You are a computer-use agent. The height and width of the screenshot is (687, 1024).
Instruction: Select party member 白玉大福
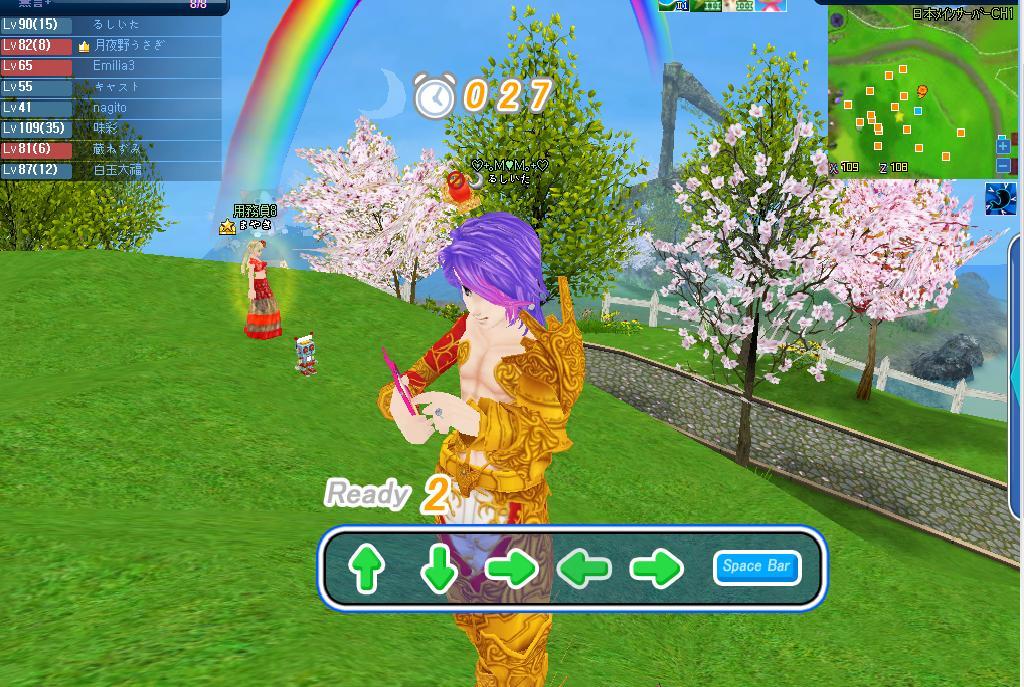click(x=117, y=170)
